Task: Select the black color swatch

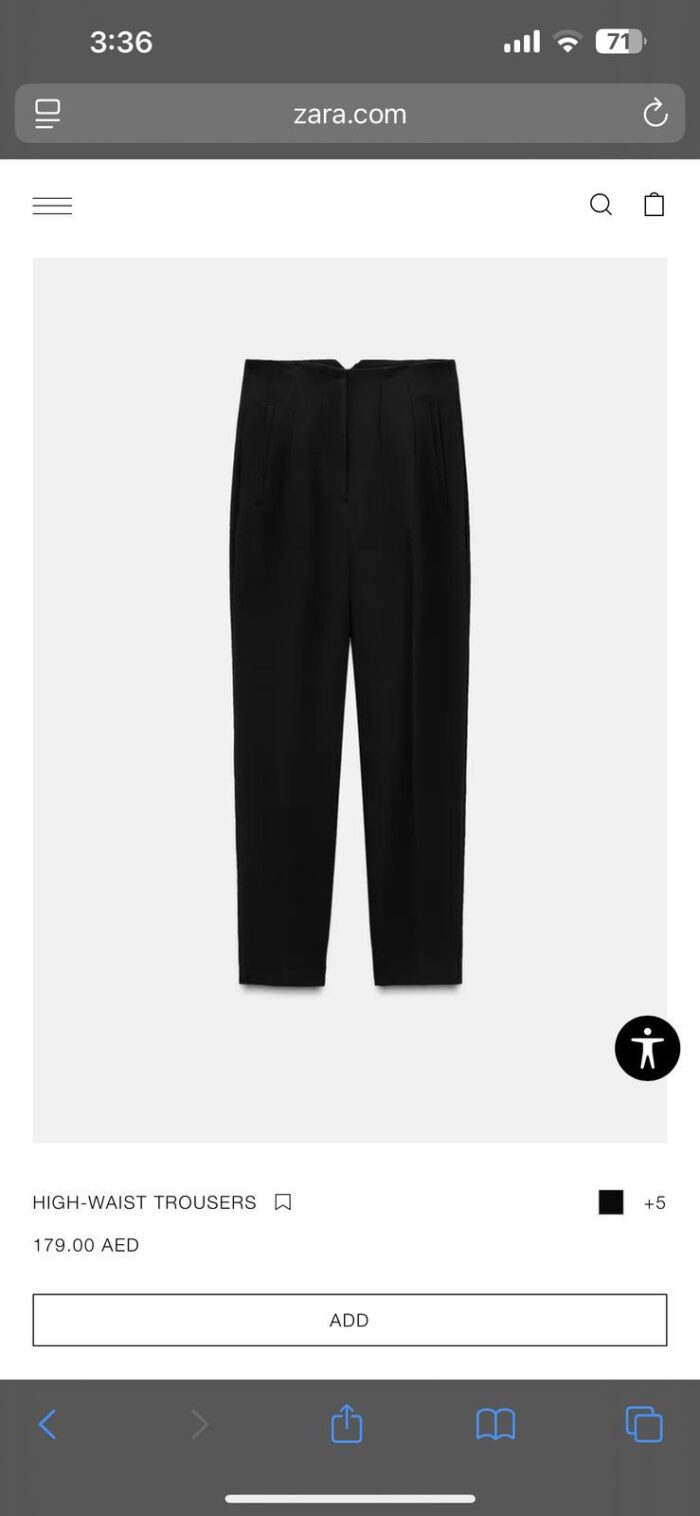Action: [611, 1202]
